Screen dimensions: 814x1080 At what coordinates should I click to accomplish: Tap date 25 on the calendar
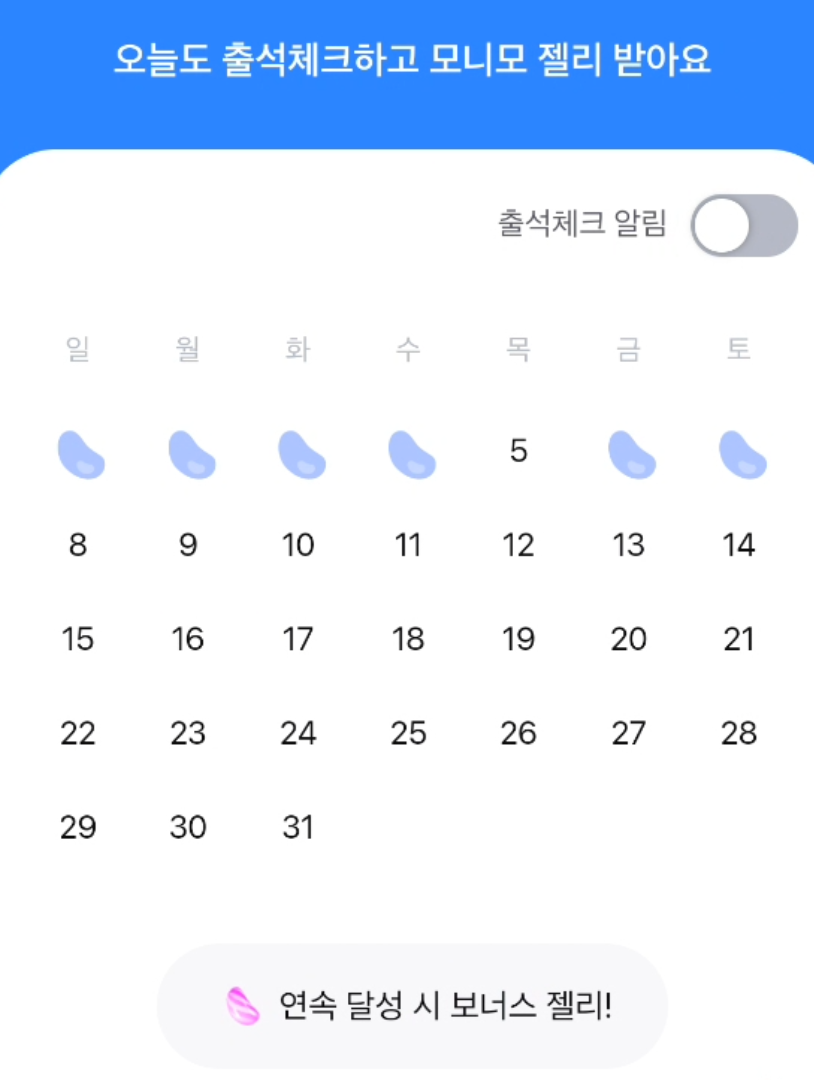coord(408,733)
